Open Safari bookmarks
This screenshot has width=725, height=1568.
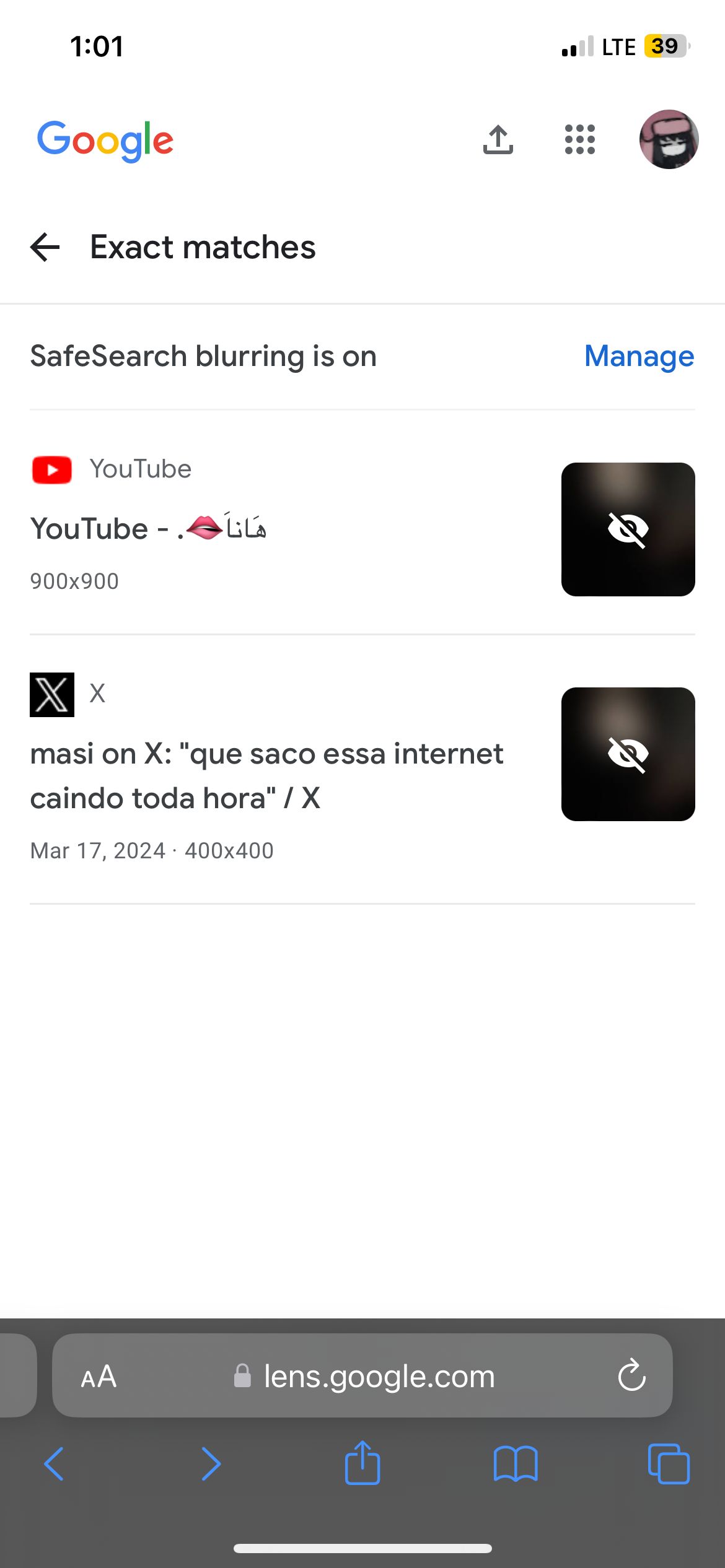coord(516,1464)
